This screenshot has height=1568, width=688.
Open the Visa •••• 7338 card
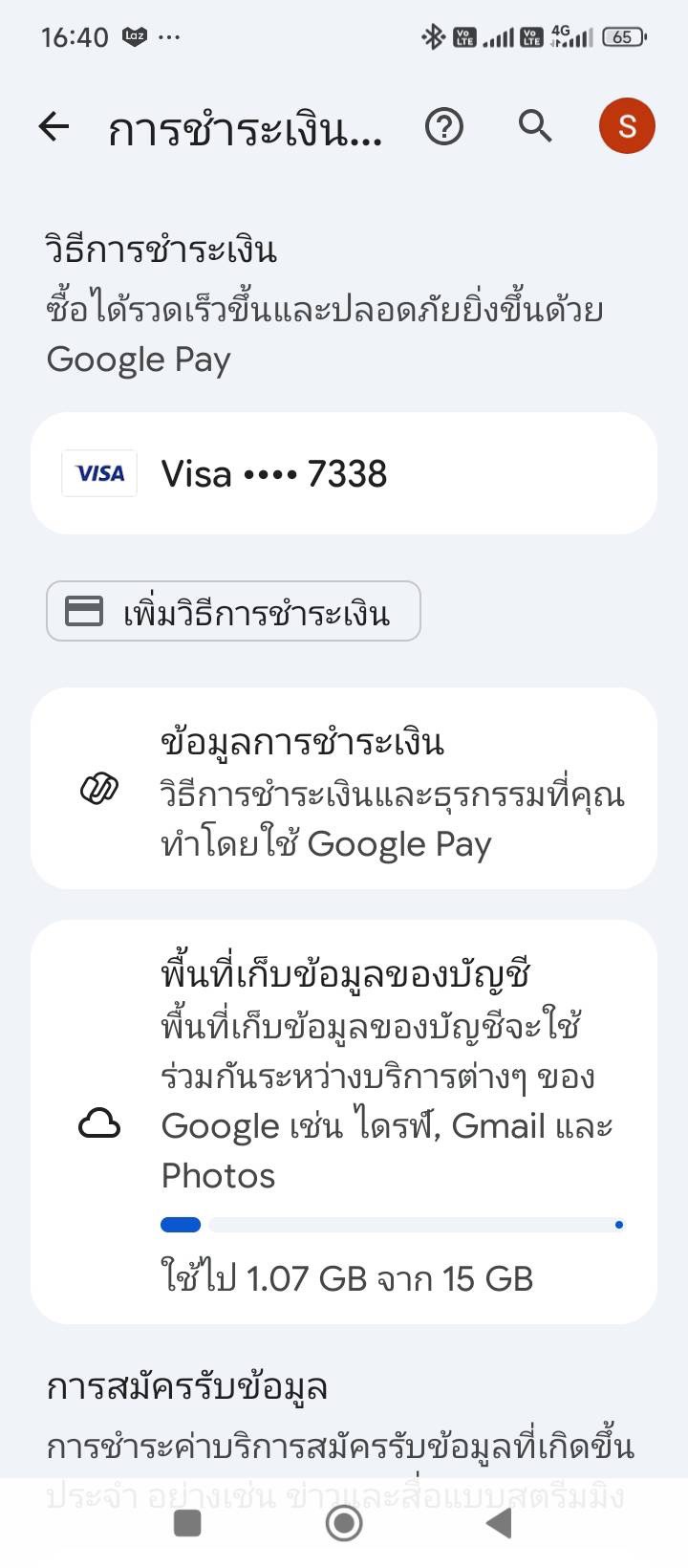click(344, 473)
